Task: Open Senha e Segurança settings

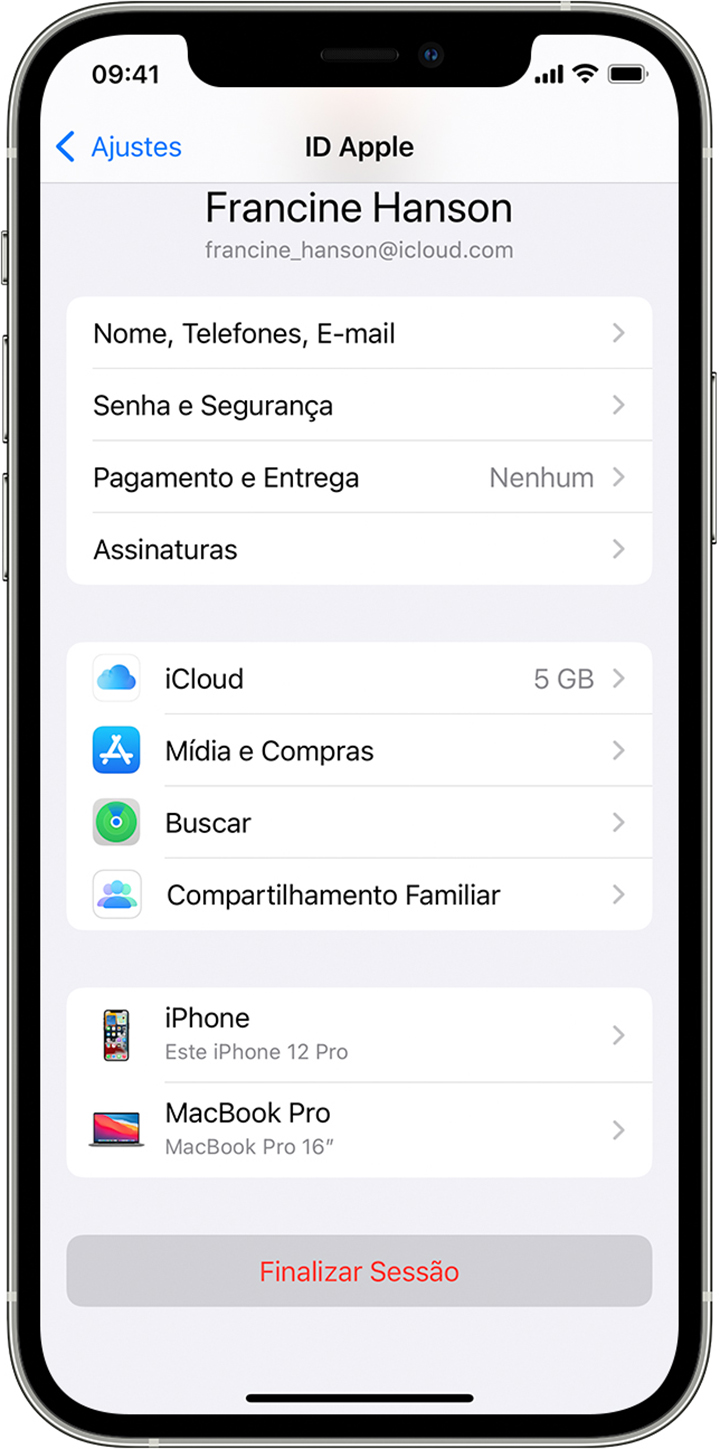Action: 359,405
